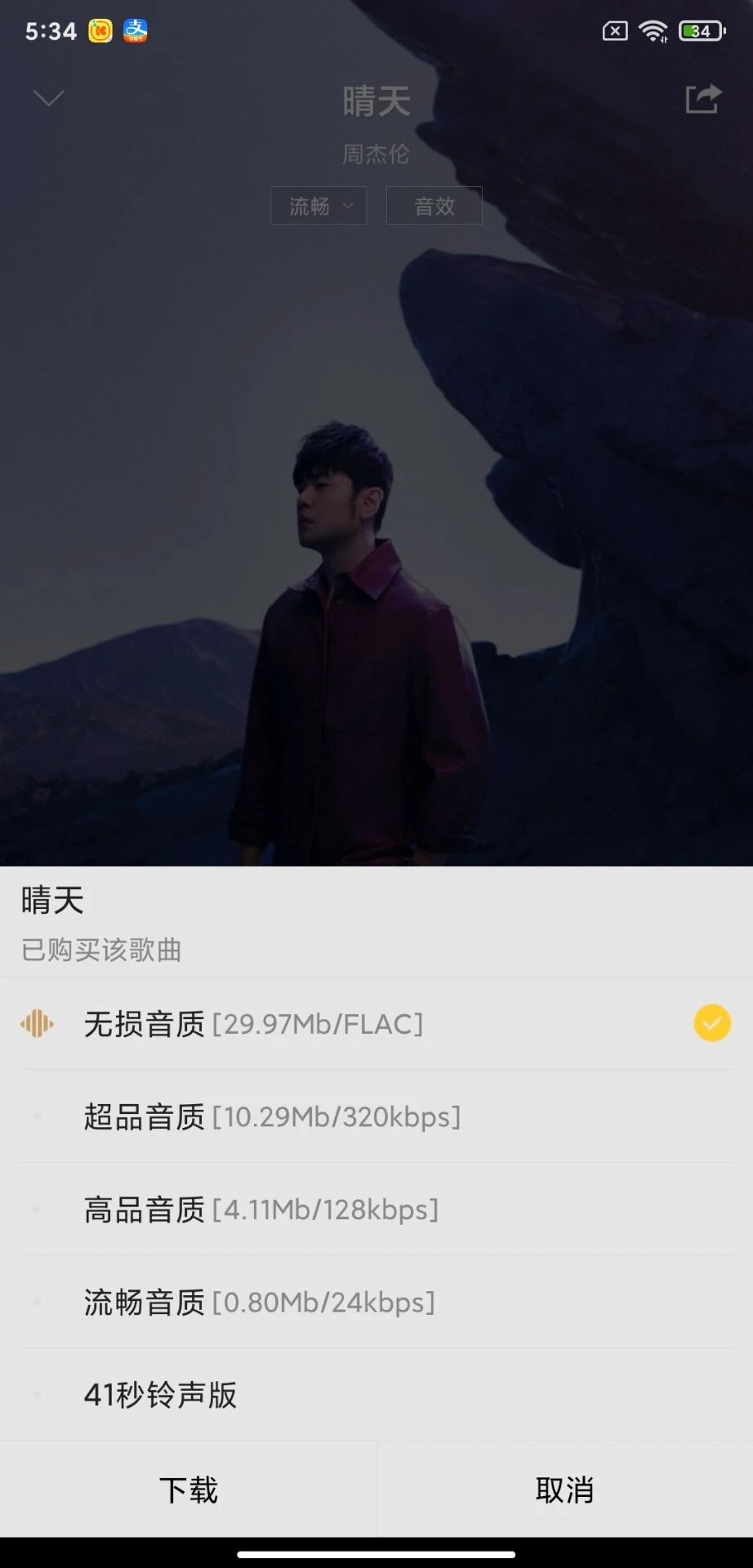Select 无损音质 FLAC quality
Image resolution: width=753 pixels, height=1568 pixels.
(x=376, y=1023)
